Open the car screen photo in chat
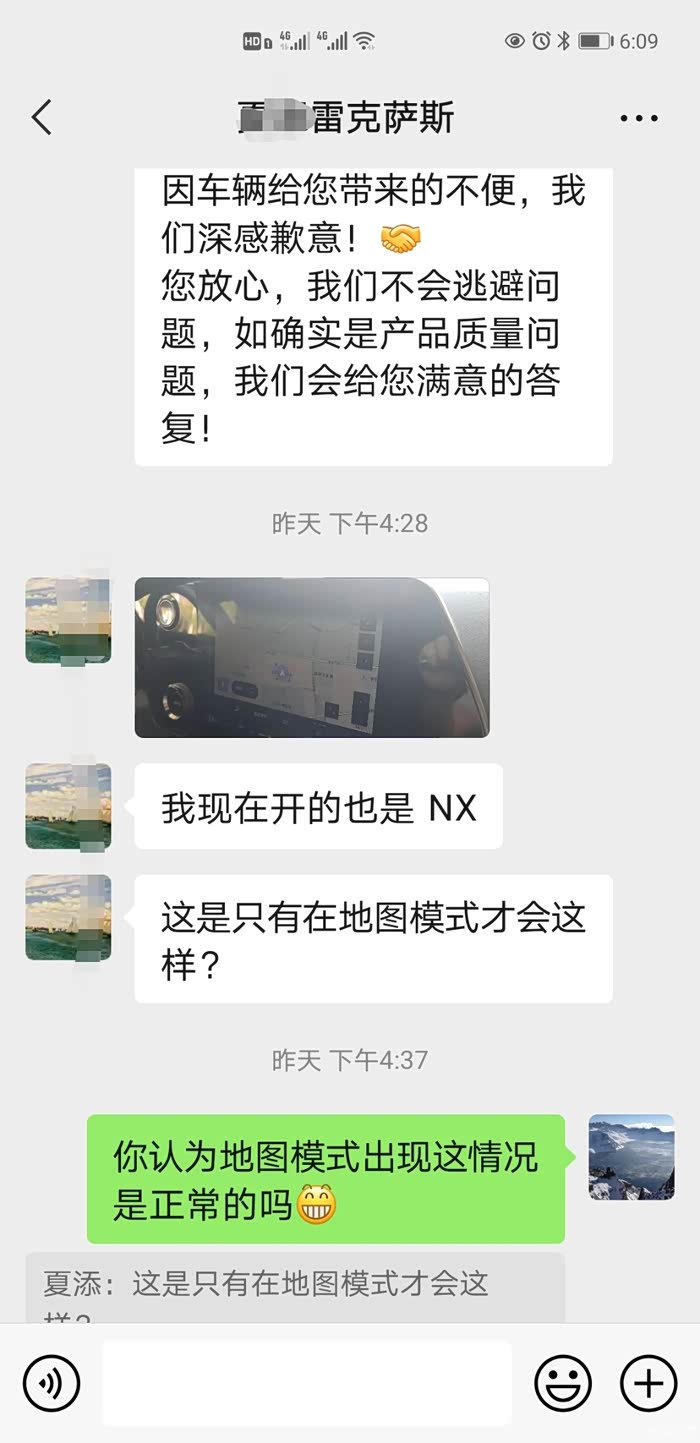Image resolution: width=700 pixels, height=1443 pixels. click(x=312, y=657)
